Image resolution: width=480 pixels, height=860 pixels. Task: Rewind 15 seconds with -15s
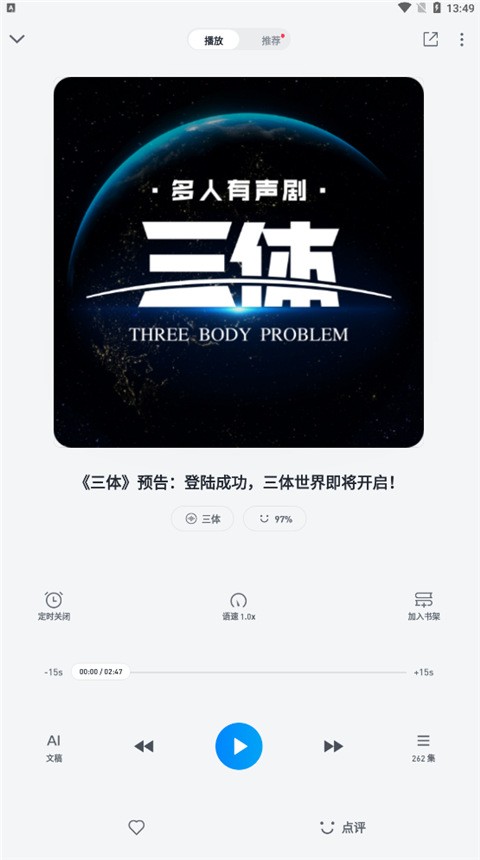click(53, 672)
